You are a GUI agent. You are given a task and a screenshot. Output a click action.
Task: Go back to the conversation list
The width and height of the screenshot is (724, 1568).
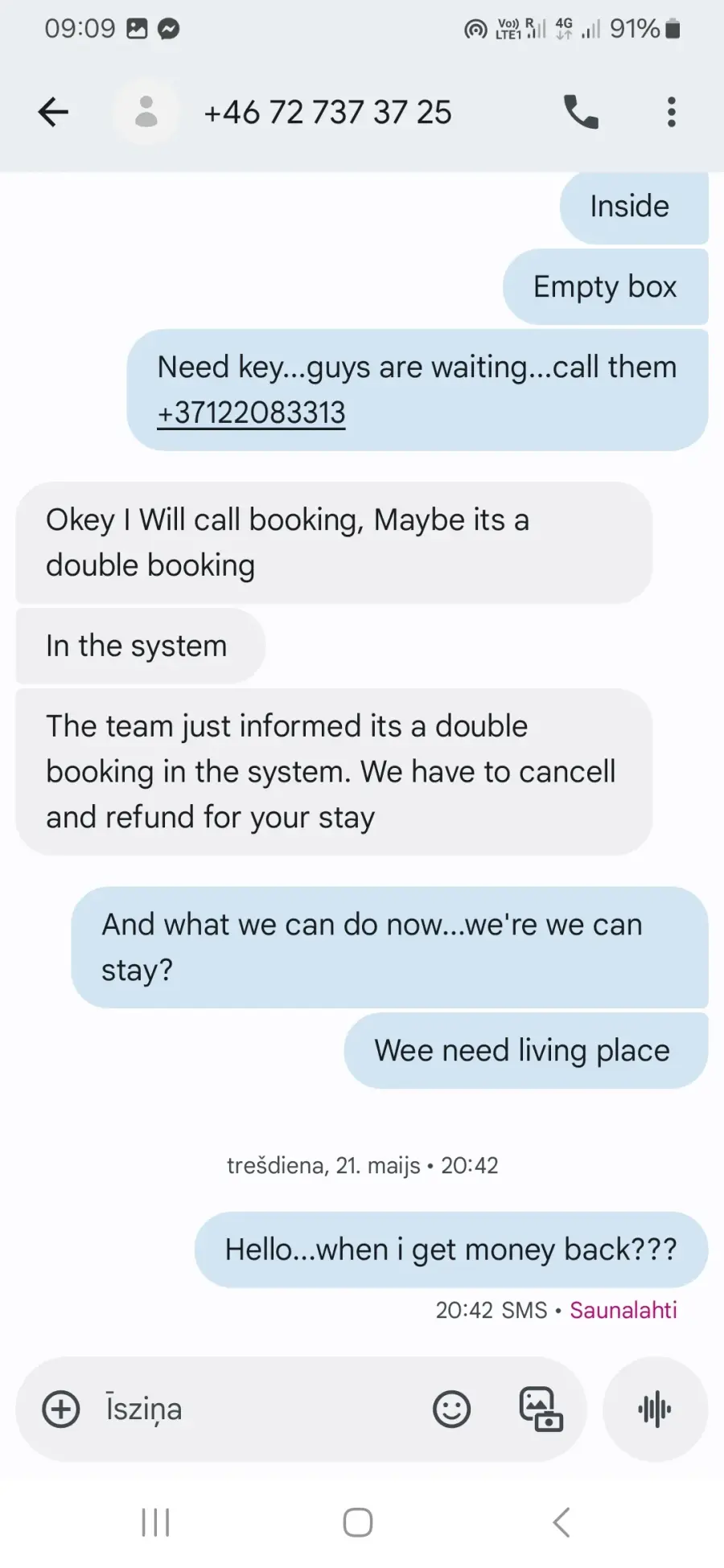pos(53,112)
